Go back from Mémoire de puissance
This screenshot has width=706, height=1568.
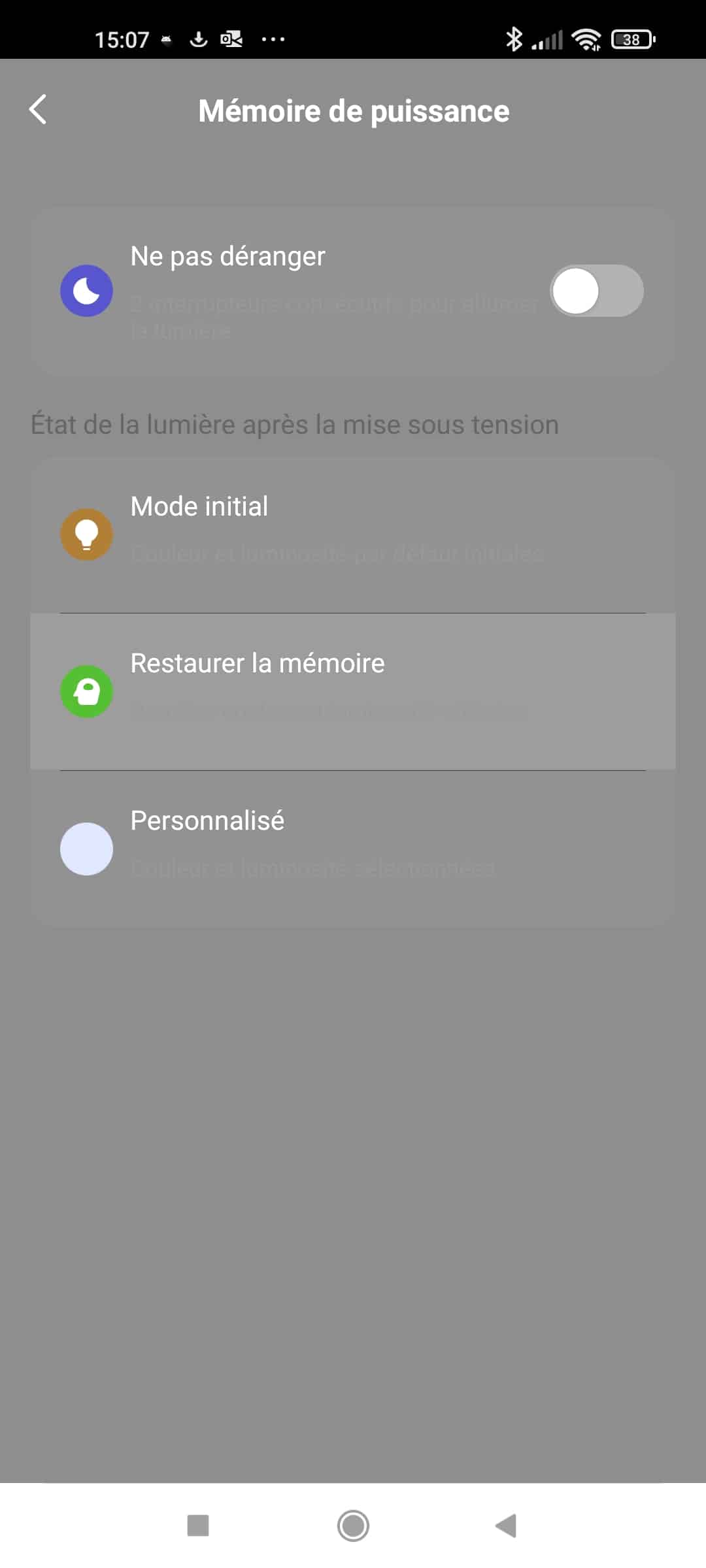click(x=38, y=110)
